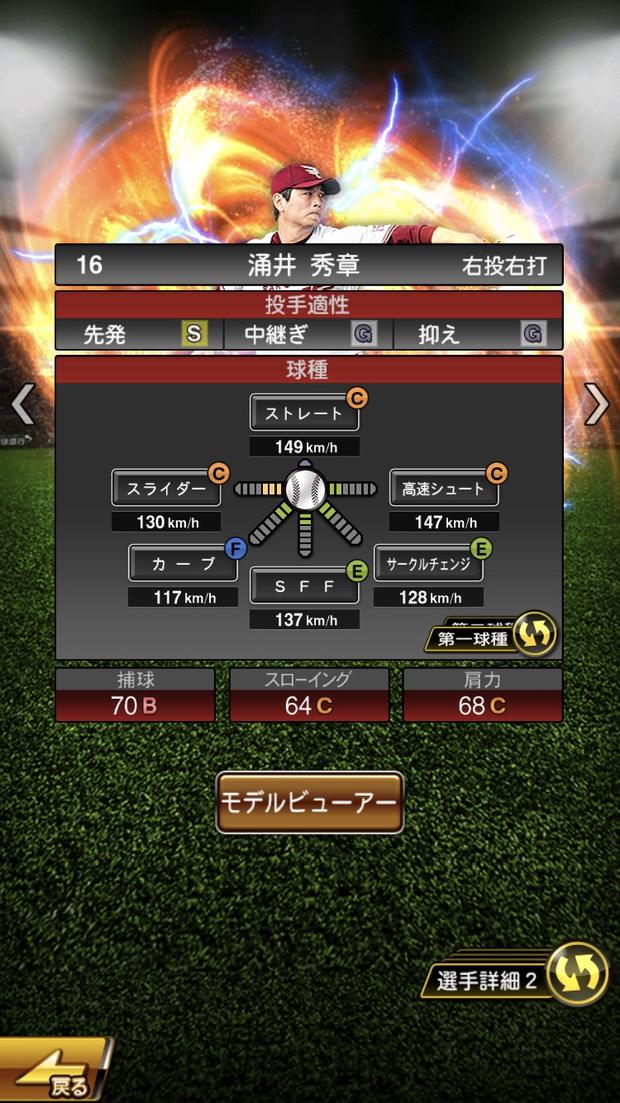This screenshot has height=1103, width=620.
Task: Go to the previous player with left arrow
Action: 22,405
